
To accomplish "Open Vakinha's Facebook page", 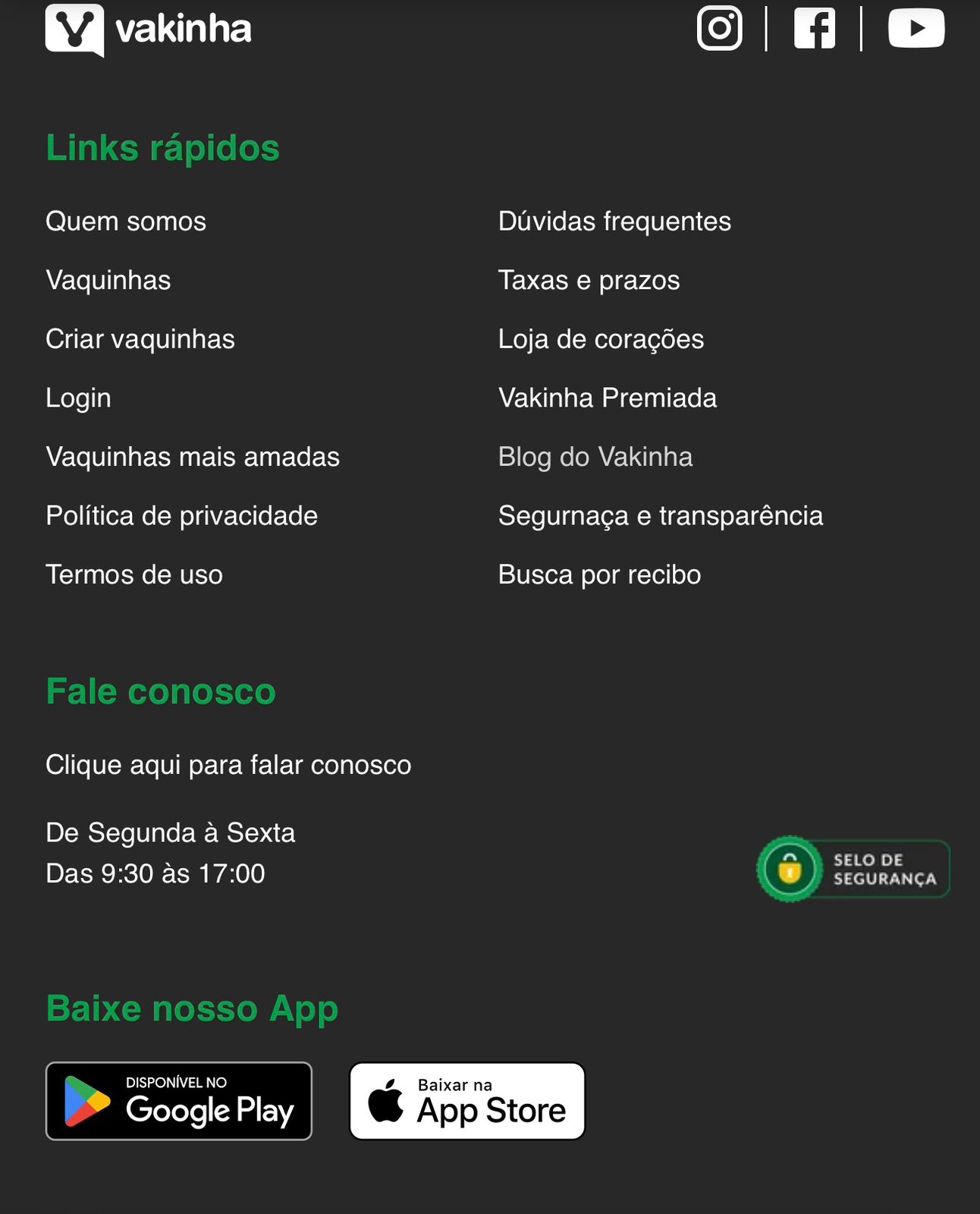I will point(814,29).
